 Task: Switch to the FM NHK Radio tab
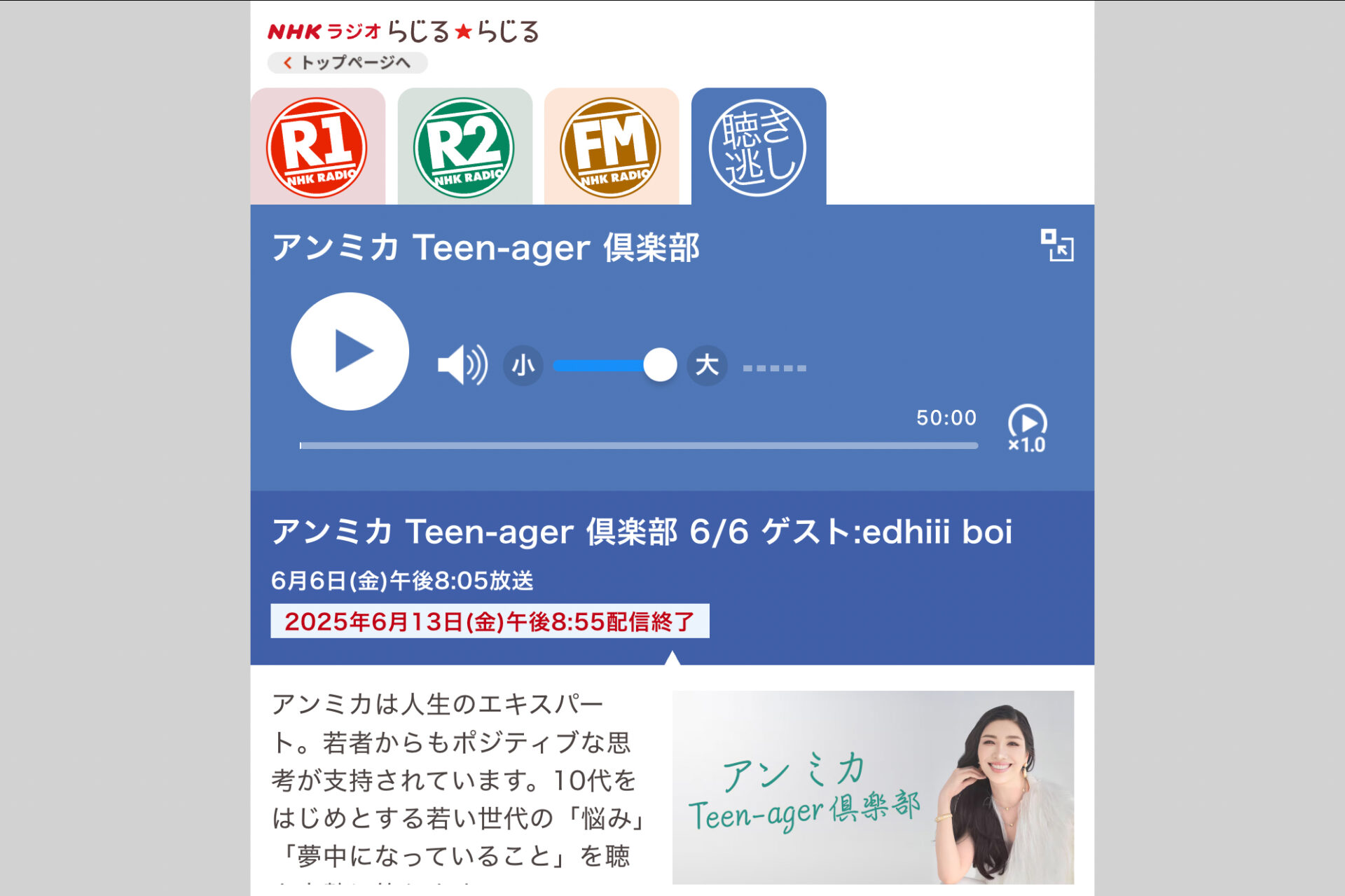(x=610, y=147)
